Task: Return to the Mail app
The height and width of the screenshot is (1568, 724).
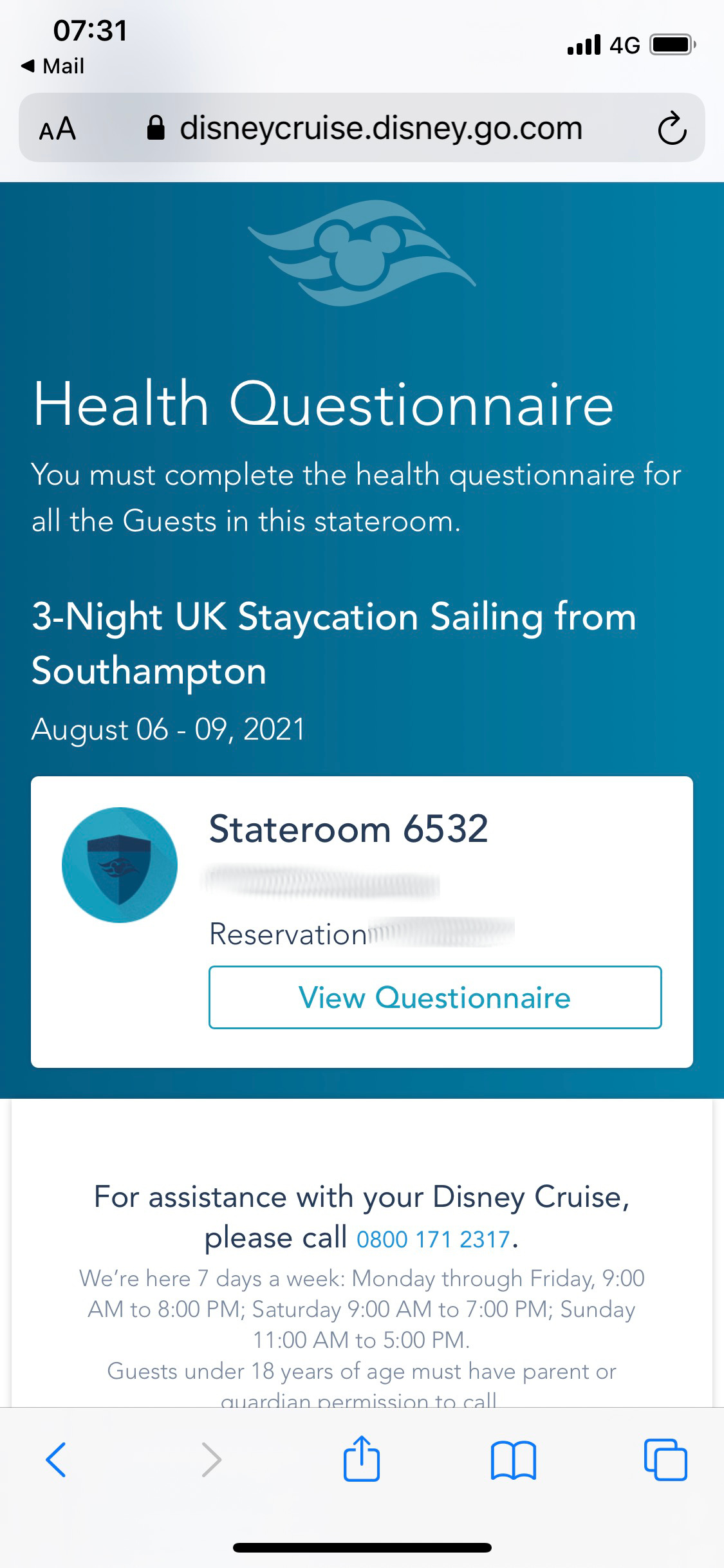Action: tap(53, 66)
